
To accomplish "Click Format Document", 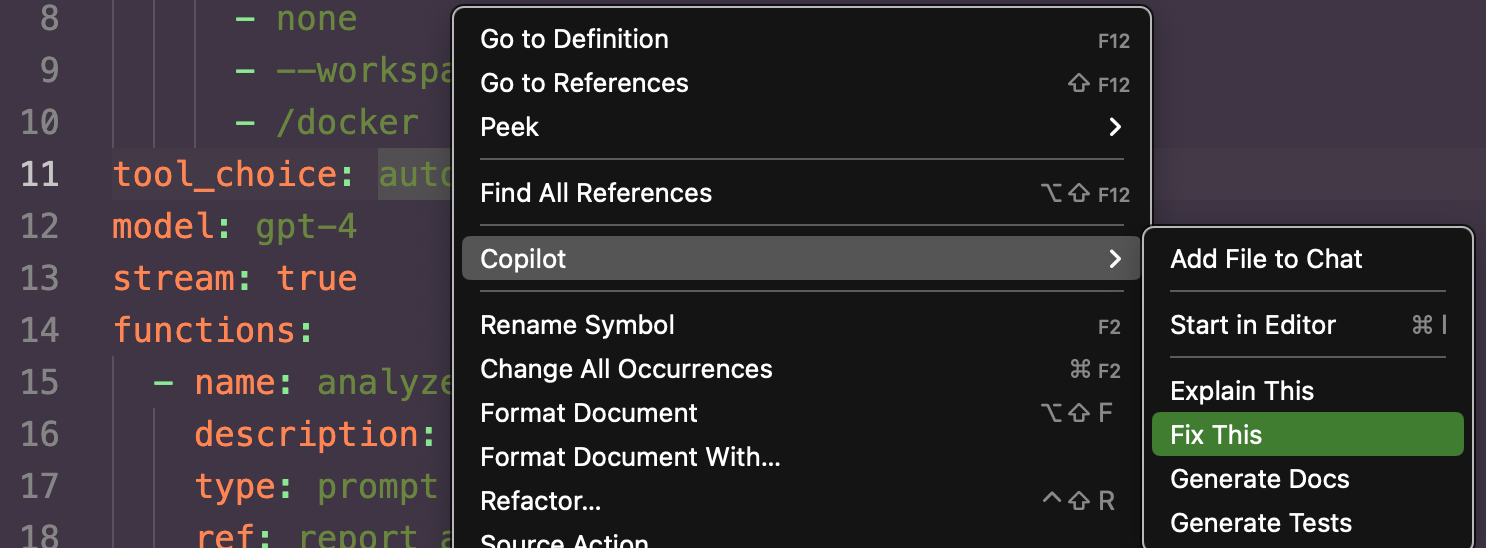I will (x=589, y=413).
